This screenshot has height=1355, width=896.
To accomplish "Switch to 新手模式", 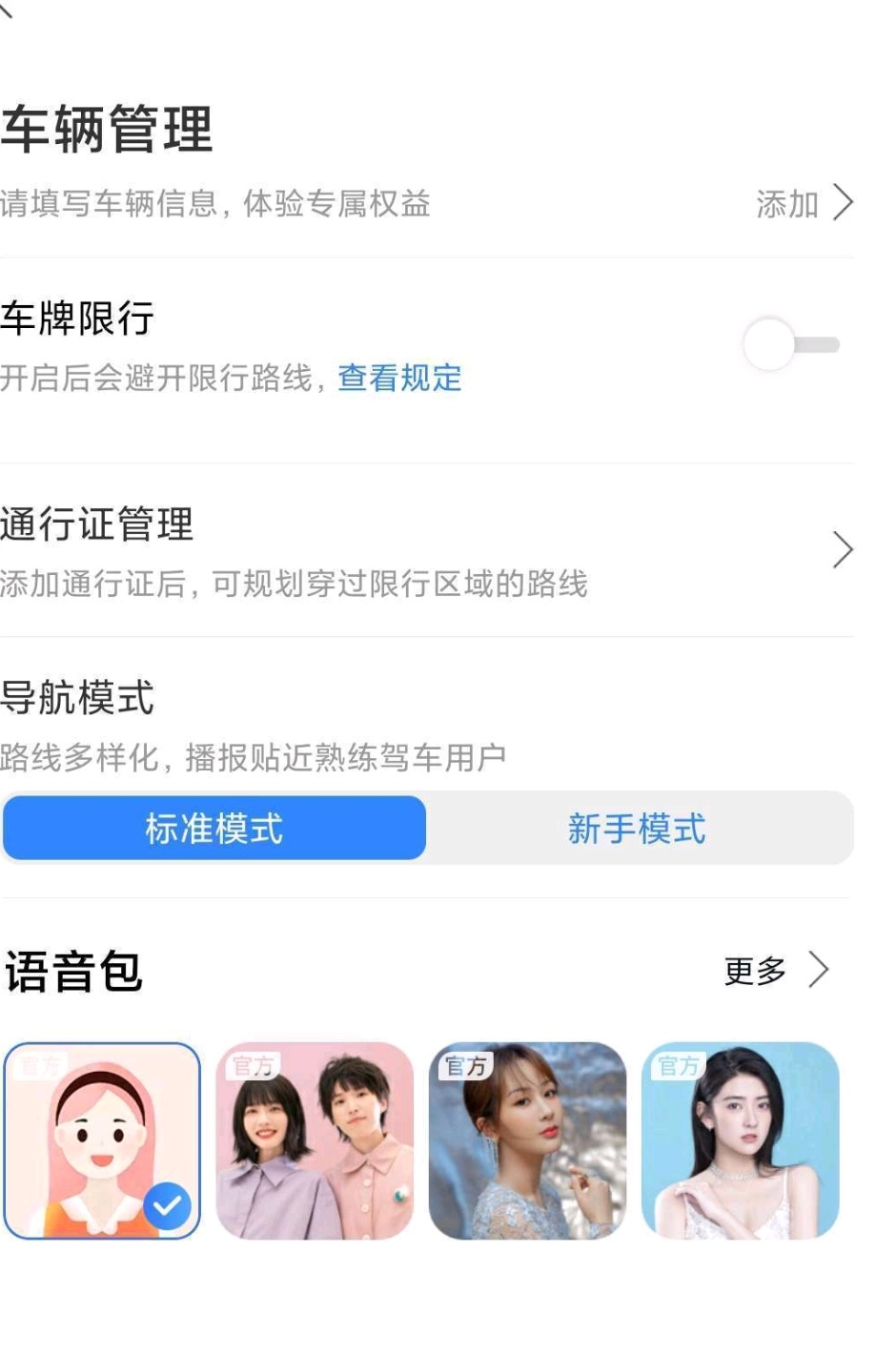I will (x=637, y=828).
